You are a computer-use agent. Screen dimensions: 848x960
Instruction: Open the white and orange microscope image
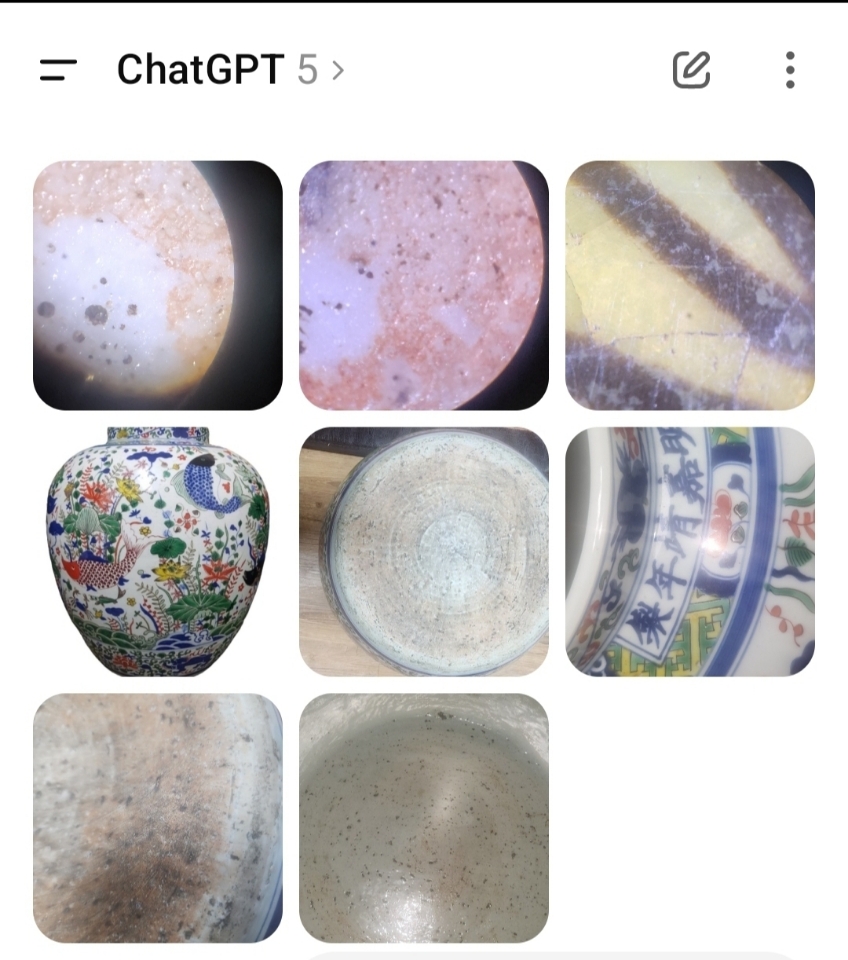point(158,286)
